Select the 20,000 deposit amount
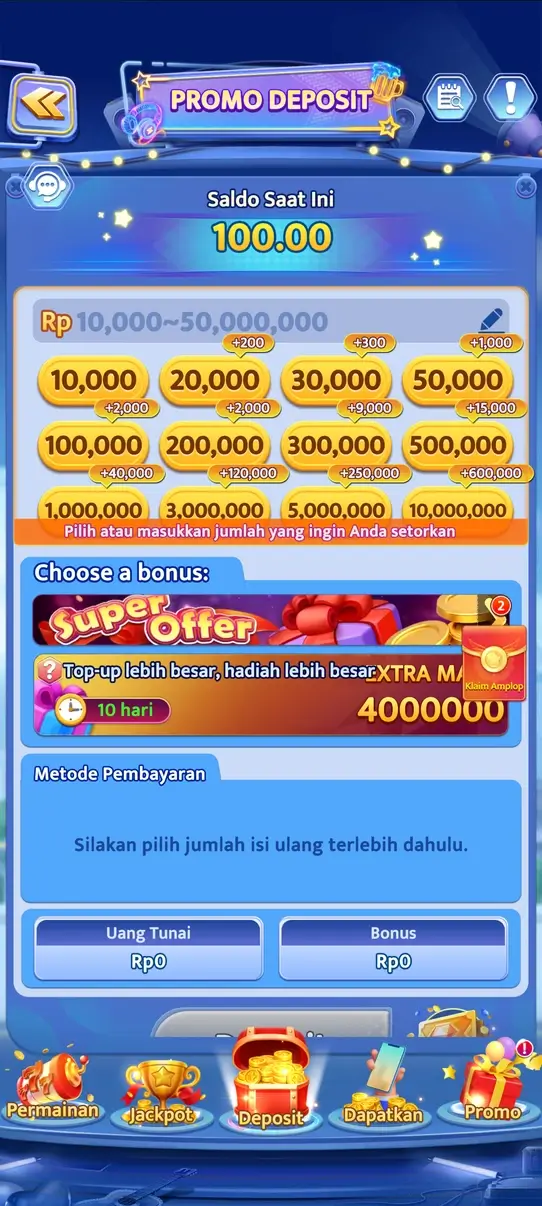Image resolution: width=542 pixels, height=1206 pixels. (215, 381)
